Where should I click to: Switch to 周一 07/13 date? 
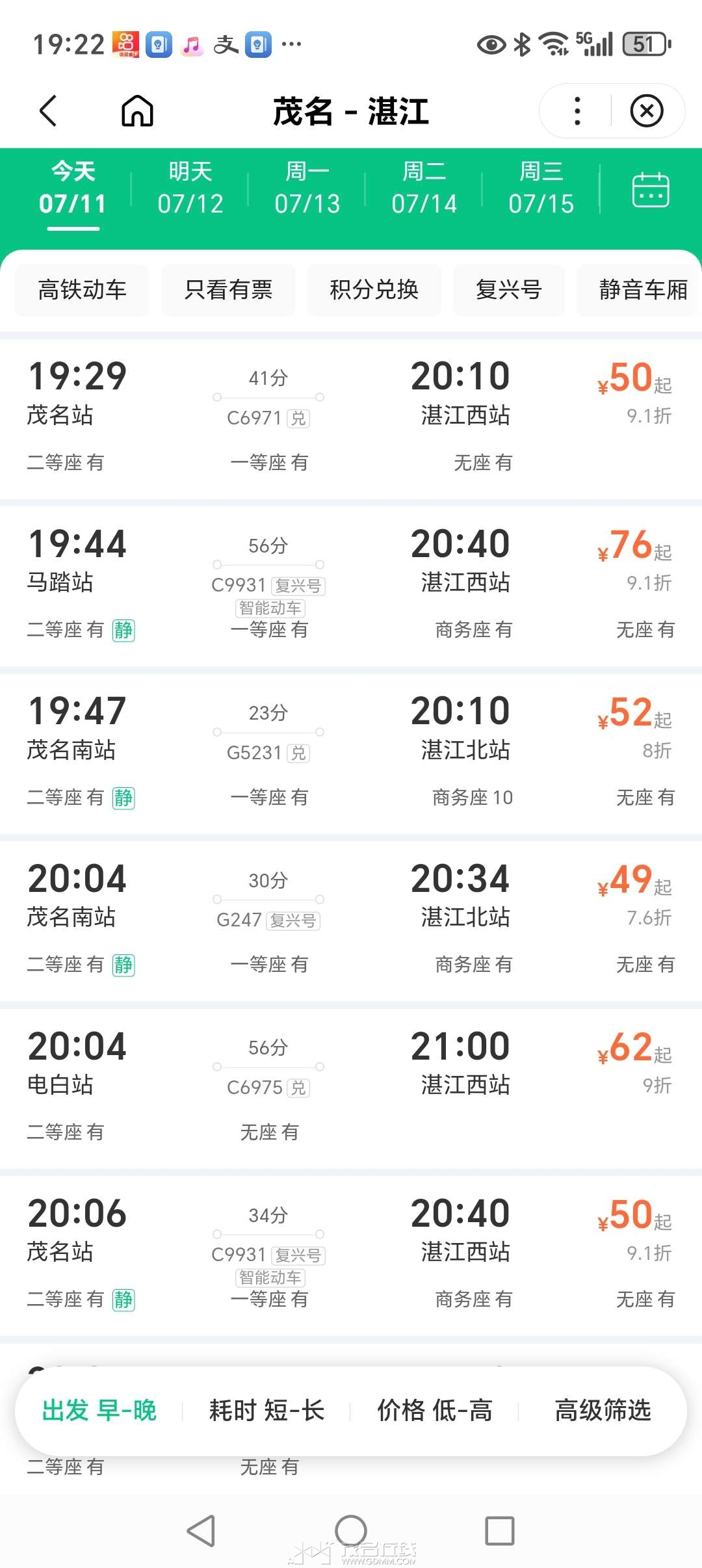pos(307,189)
